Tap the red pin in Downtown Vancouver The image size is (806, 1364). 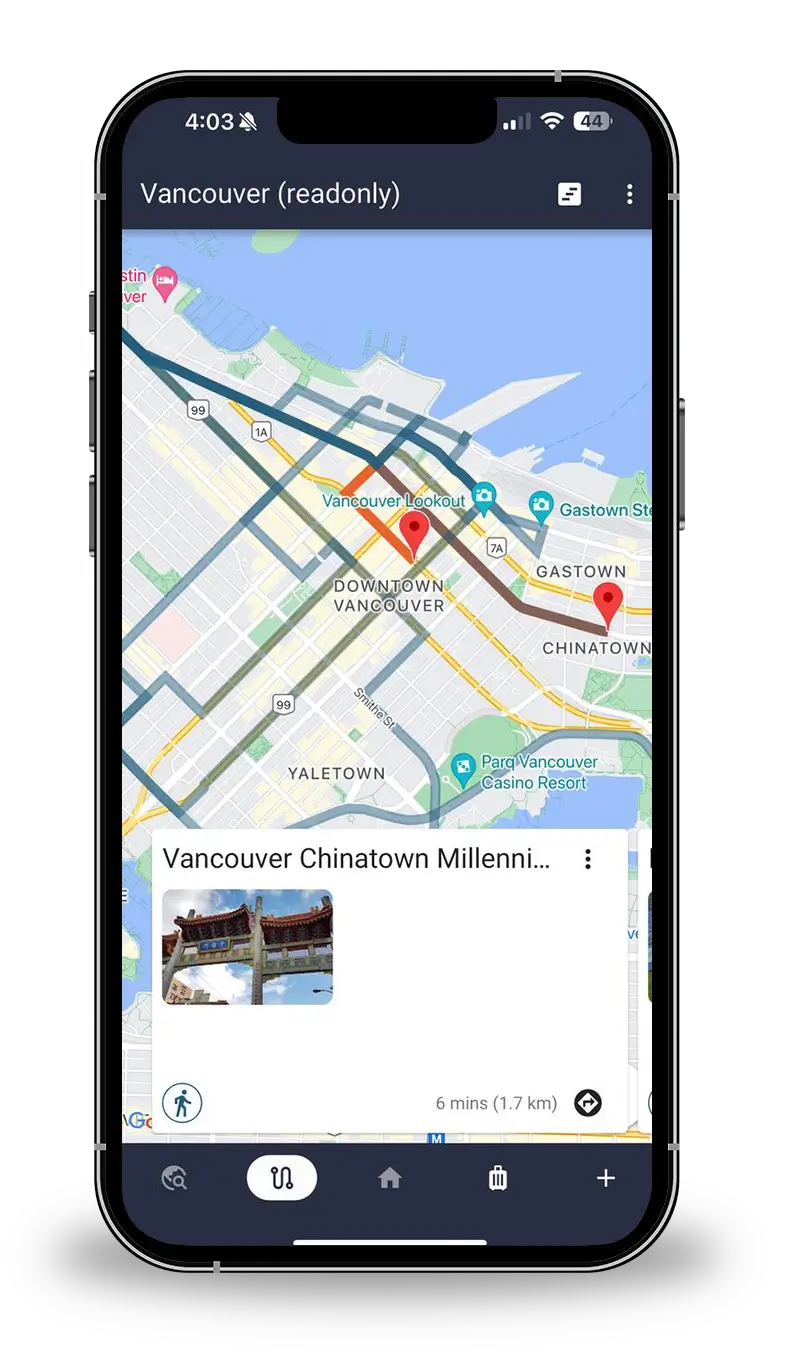413,532
